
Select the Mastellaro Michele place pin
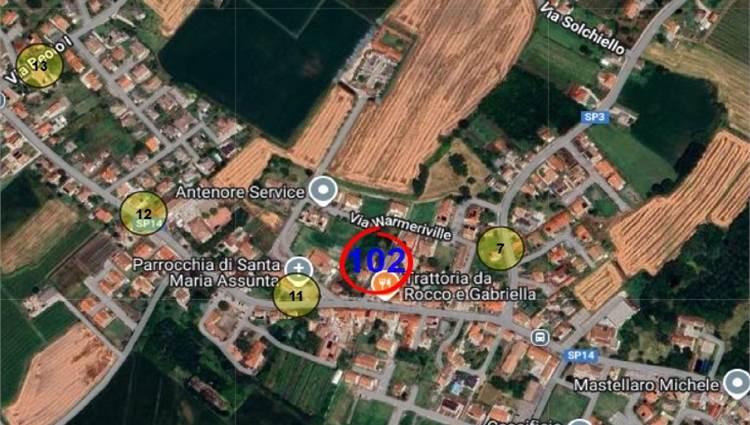coord(736,384)
